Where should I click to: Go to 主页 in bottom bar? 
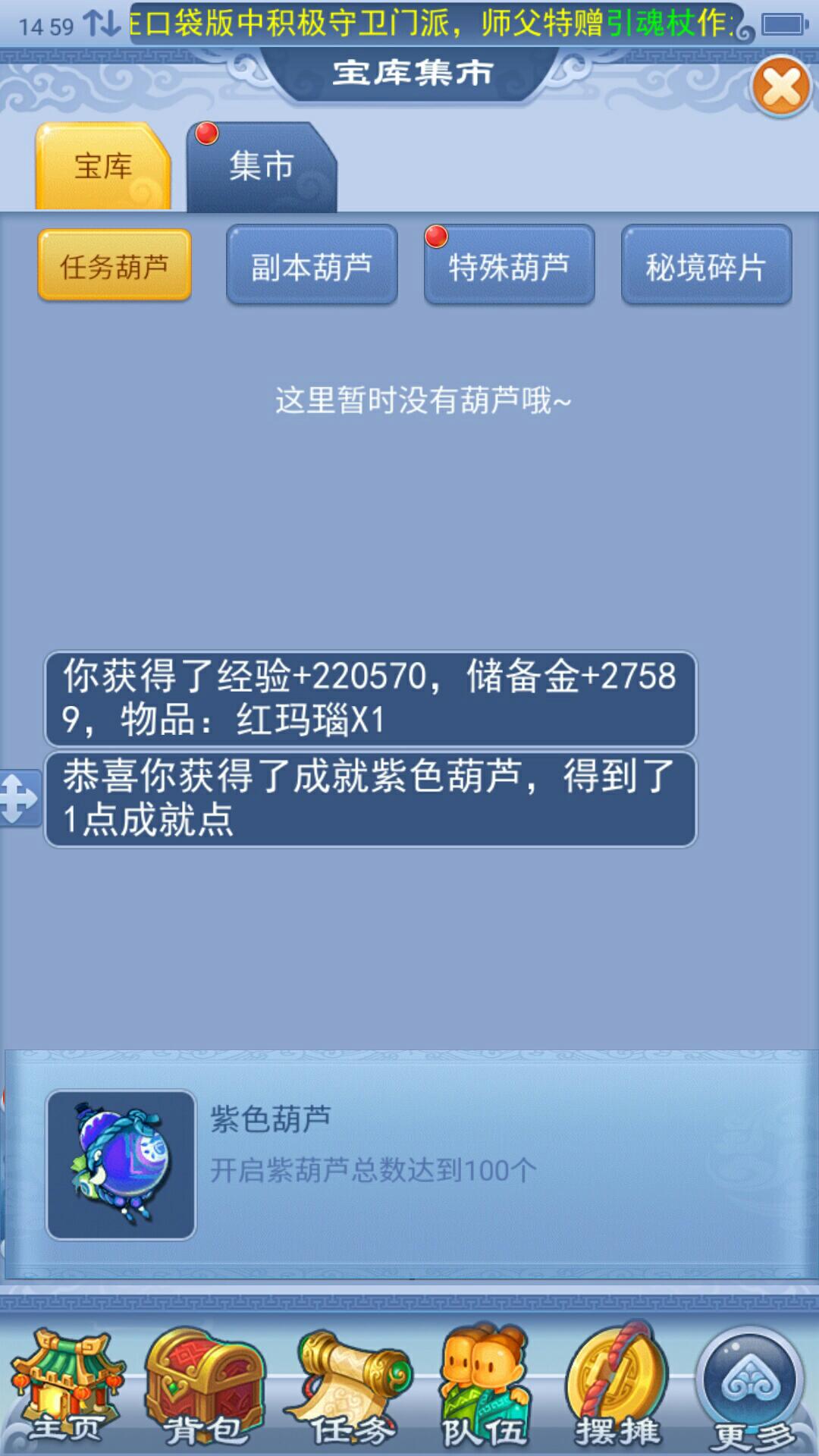point(67,1389)
